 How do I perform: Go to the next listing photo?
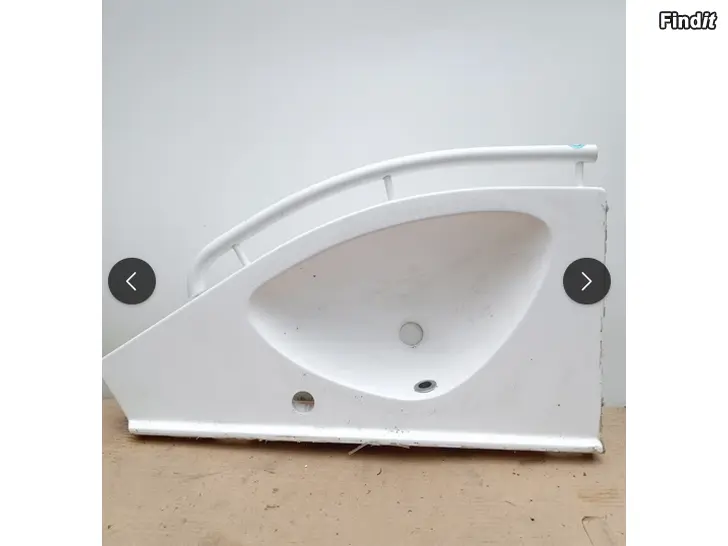pos(586,282)
